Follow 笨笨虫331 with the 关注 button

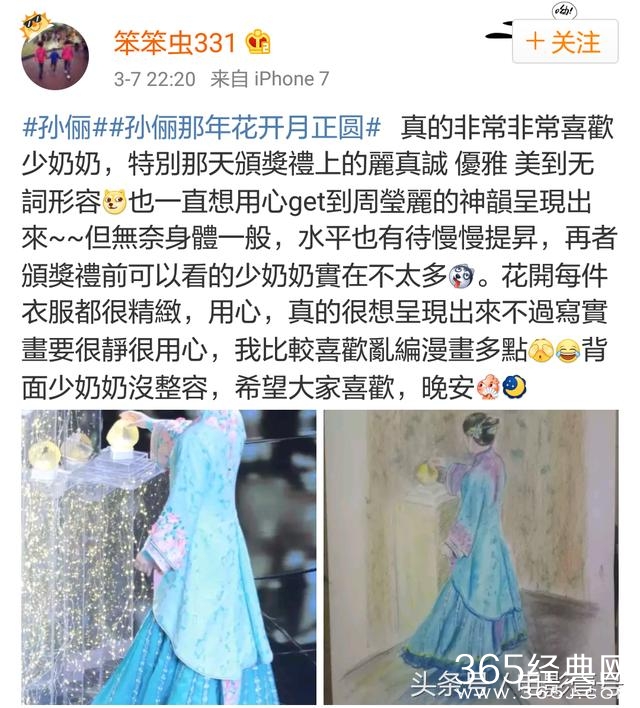[x=564, y=42]
